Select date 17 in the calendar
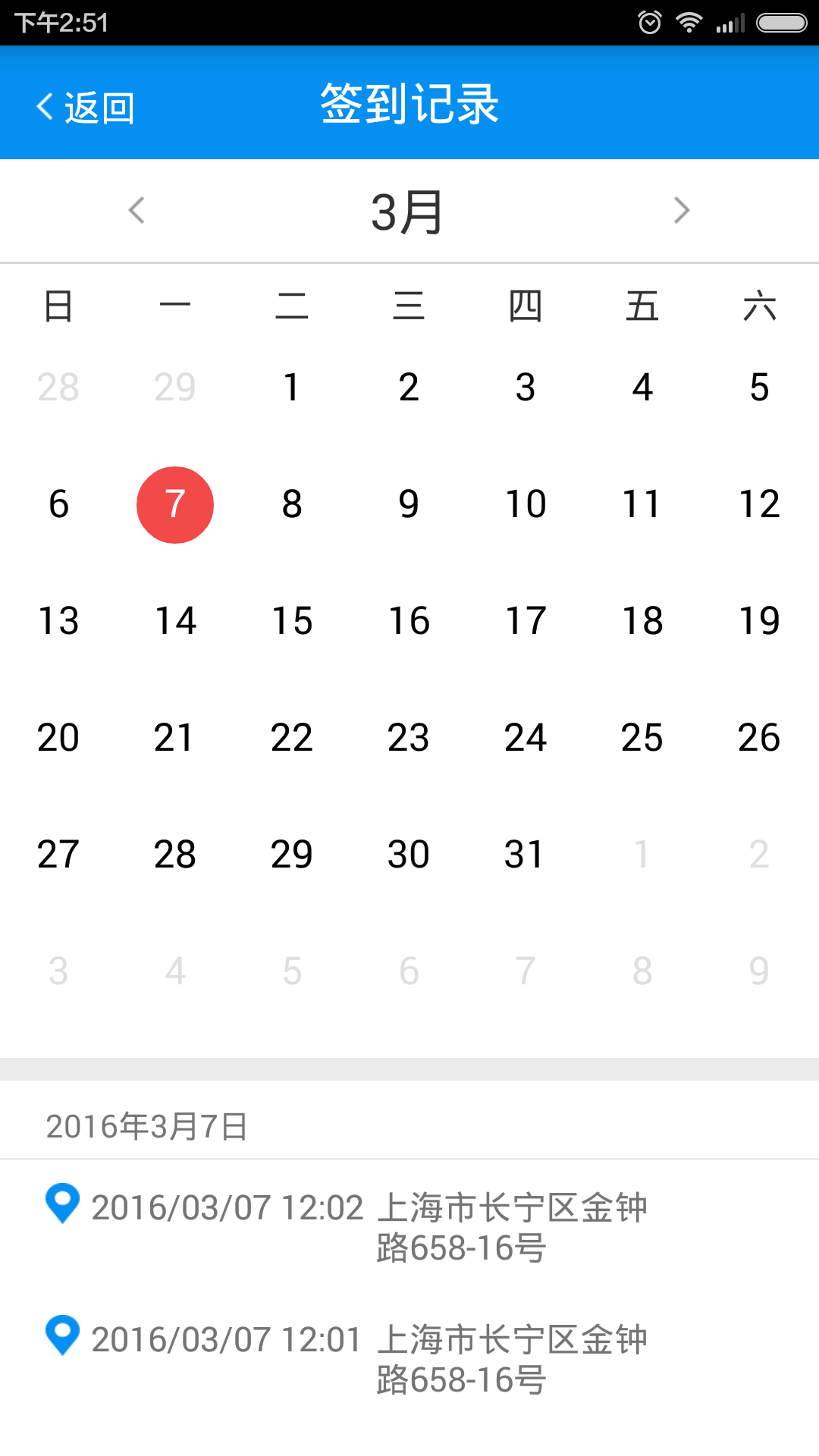Viewport: 819px width, 1456px height. pos(526,621)
